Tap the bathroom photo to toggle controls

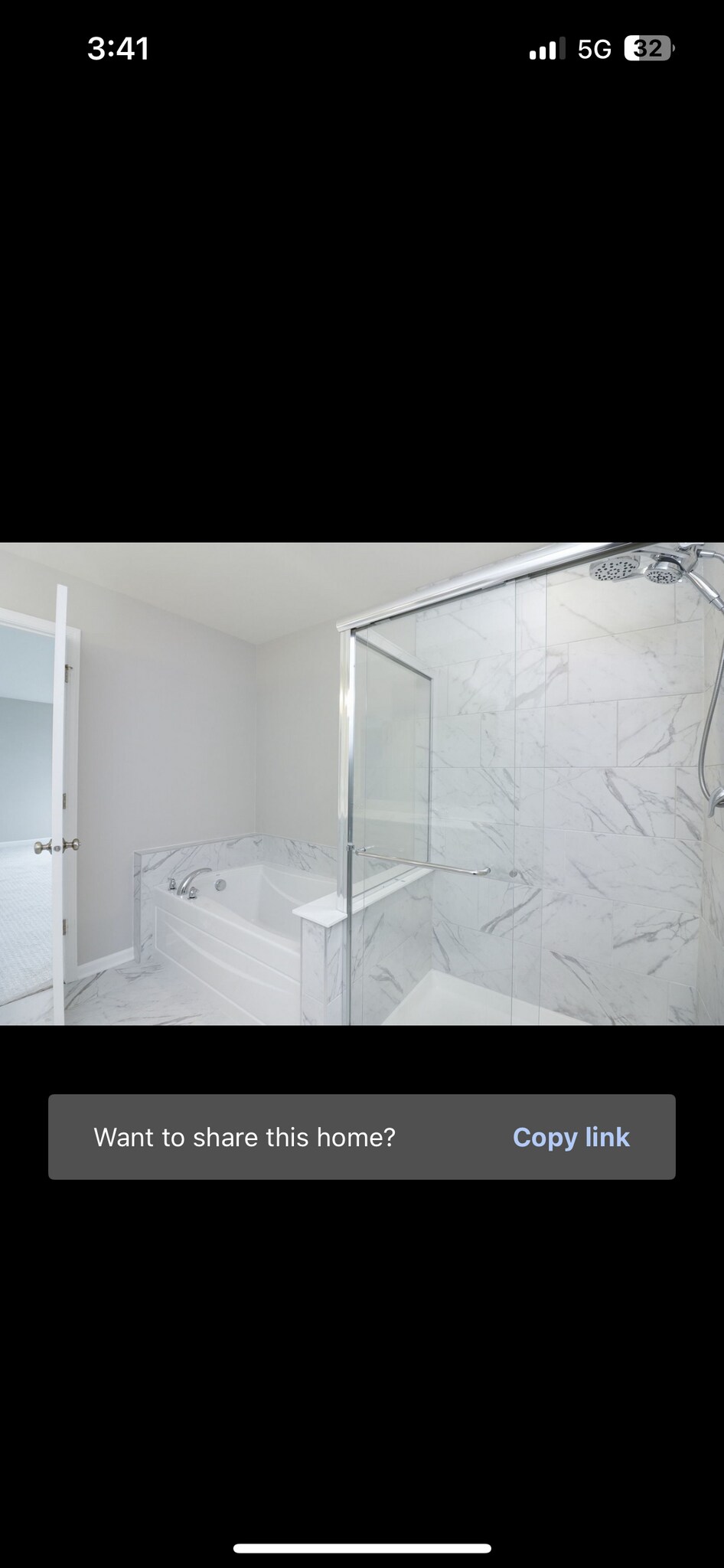pos(362,783)
